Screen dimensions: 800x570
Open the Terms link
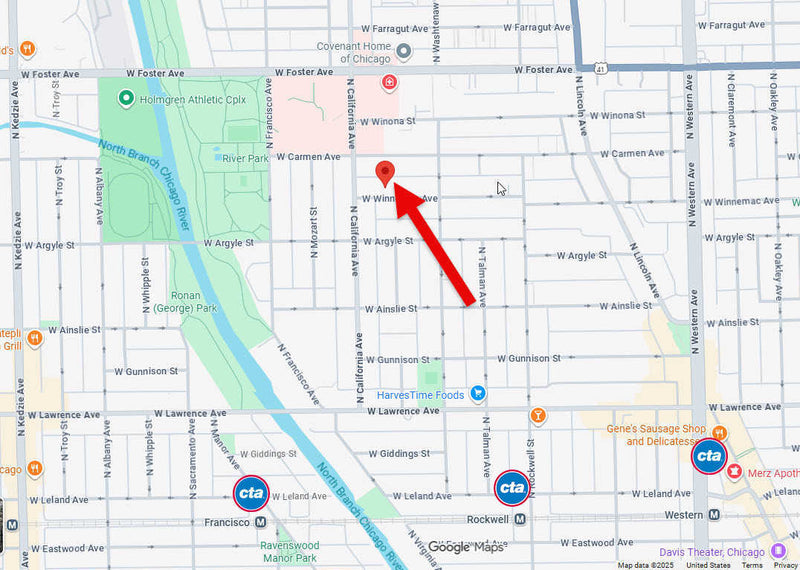[x=751, y=565]
